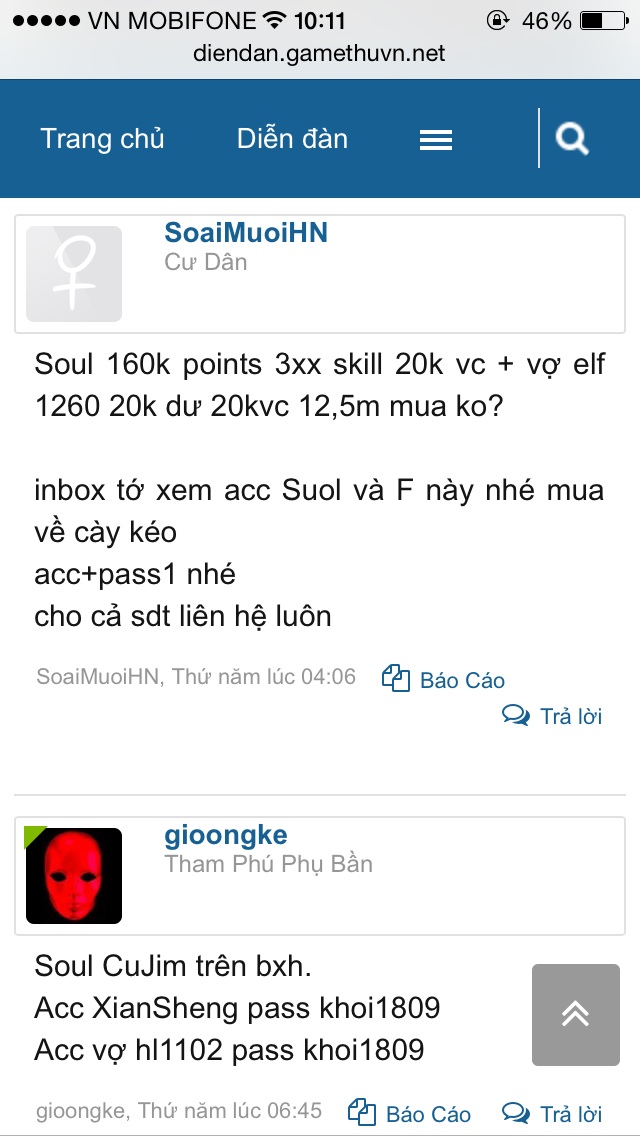This screenshot has height=1136, width=640.
Task: Go to Trang chủ home page
Action: [x=102, y=139]
